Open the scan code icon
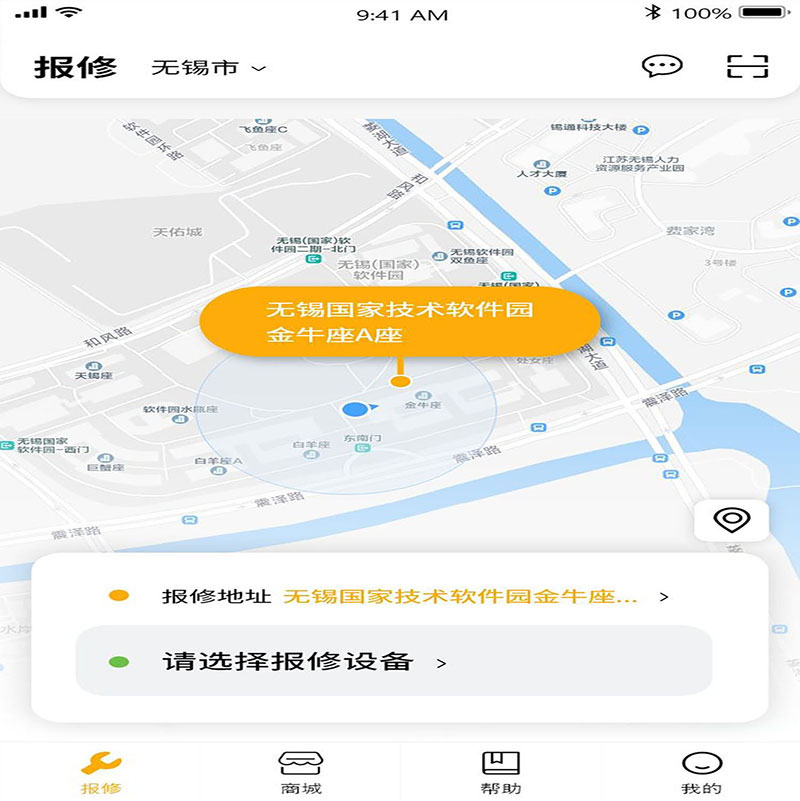This screenshot has width=800, height=801. pos(748,66)
